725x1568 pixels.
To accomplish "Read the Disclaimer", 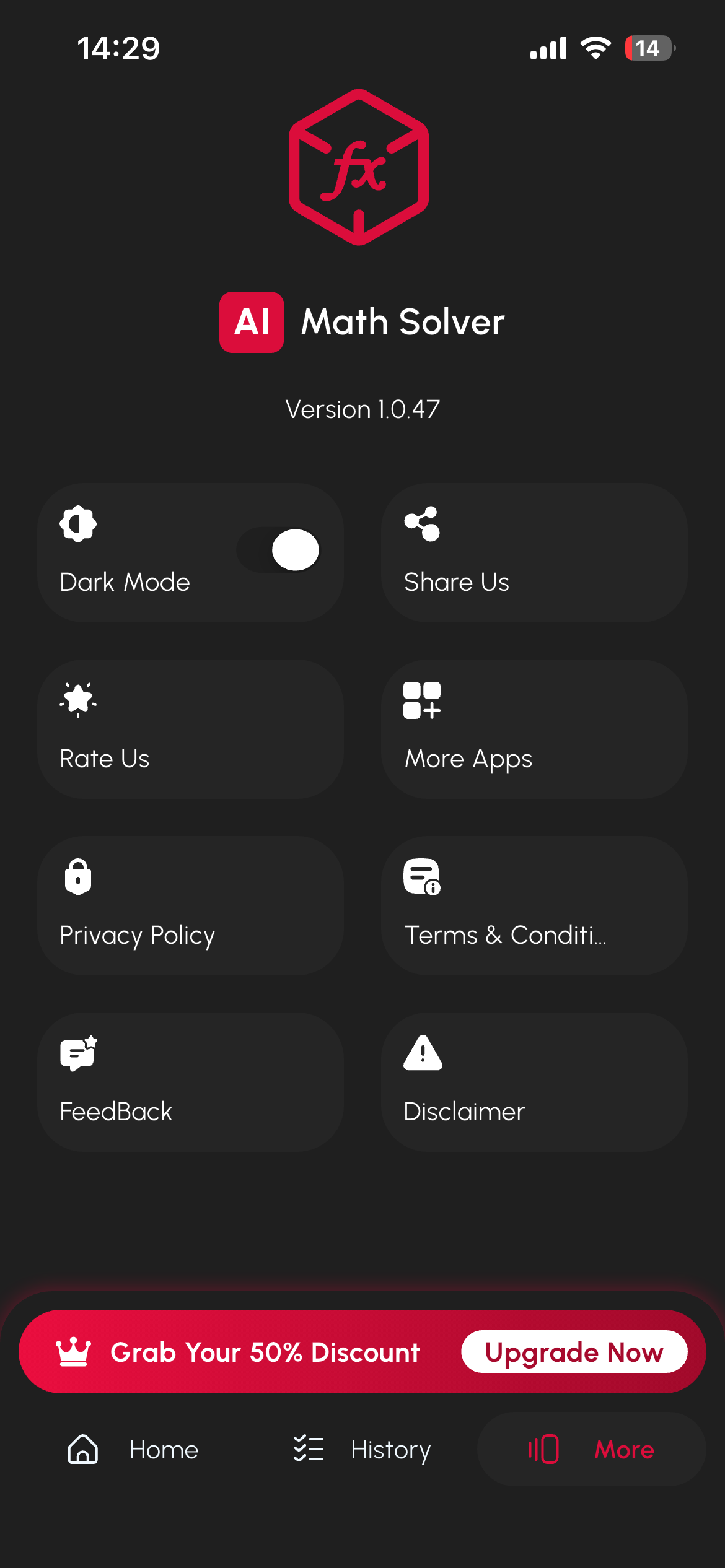I will [x=534, y=1082].
